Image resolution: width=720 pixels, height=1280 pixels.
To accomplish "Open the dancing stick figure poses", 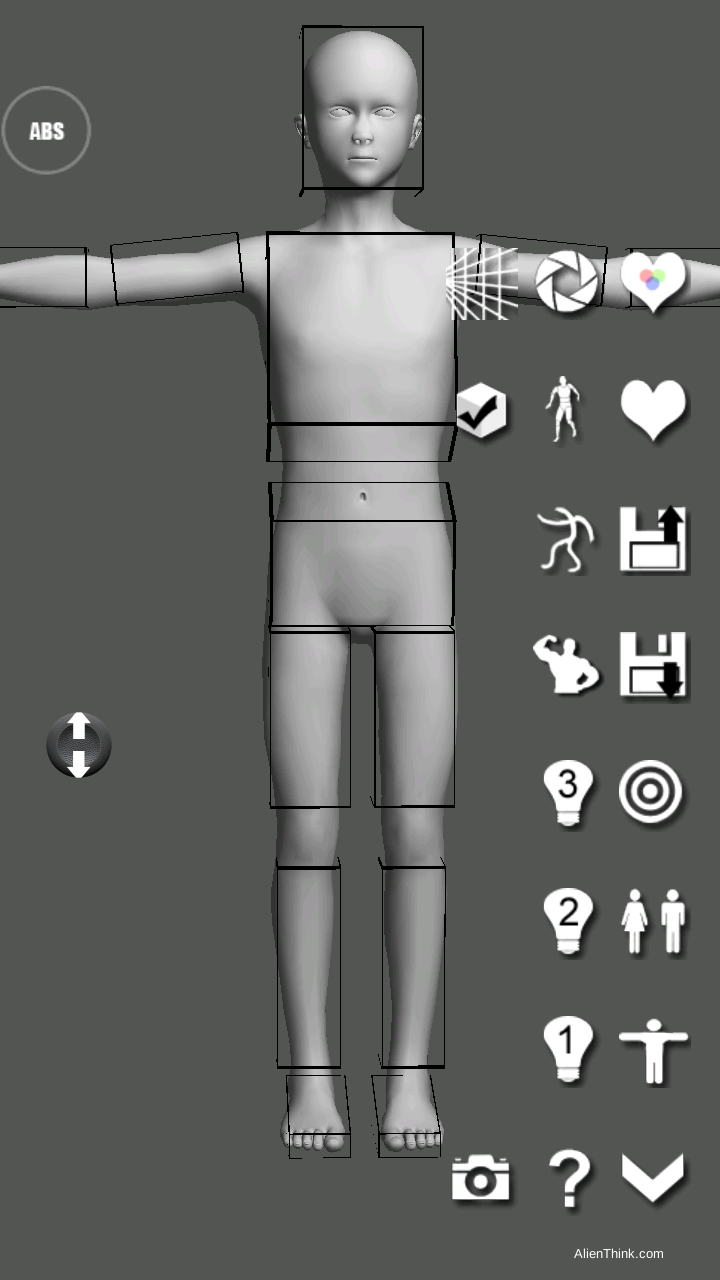I will click(x=566, y=540).
